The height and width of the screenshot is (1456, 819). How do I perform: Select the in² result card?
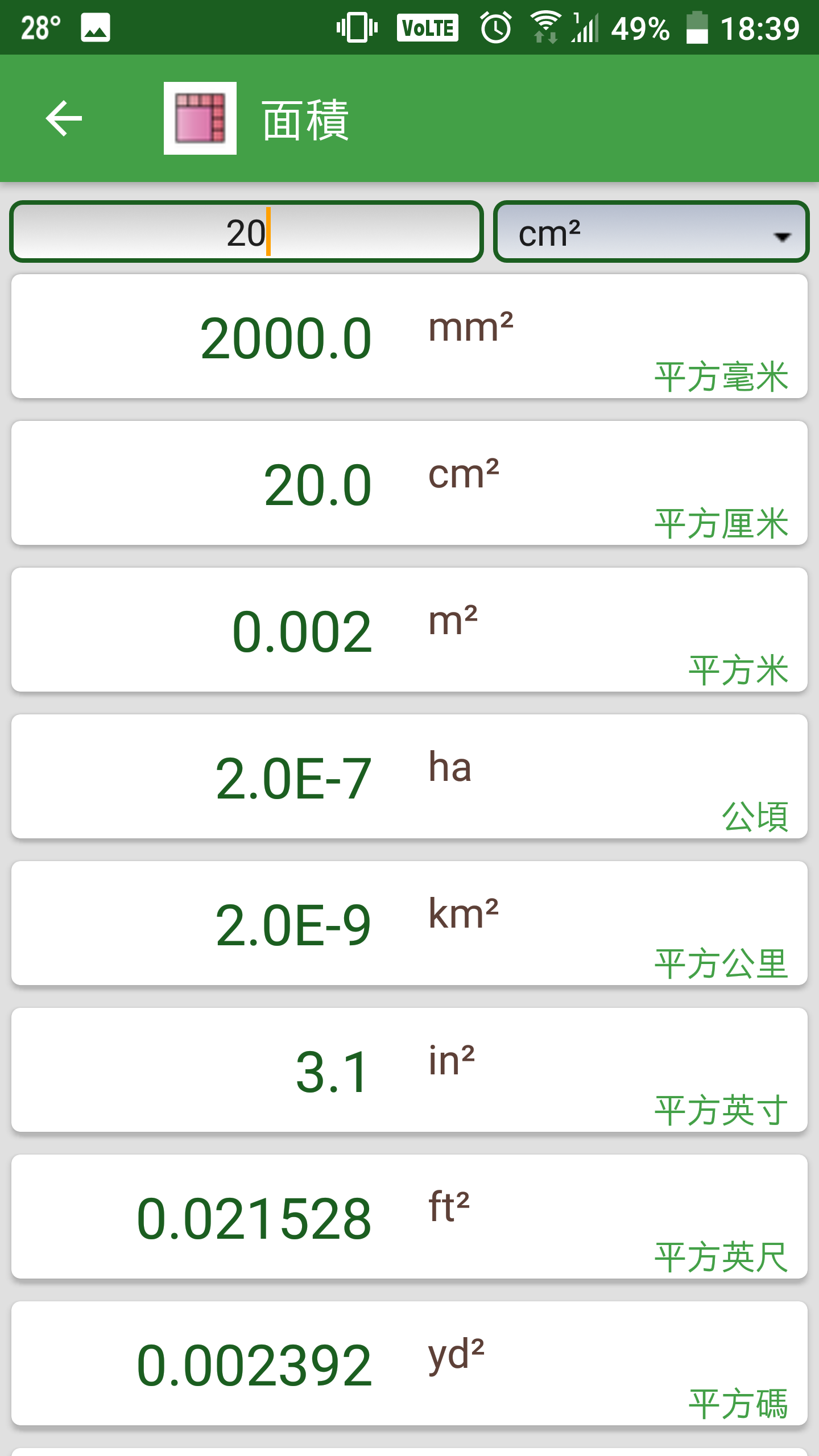[409, 1070]
